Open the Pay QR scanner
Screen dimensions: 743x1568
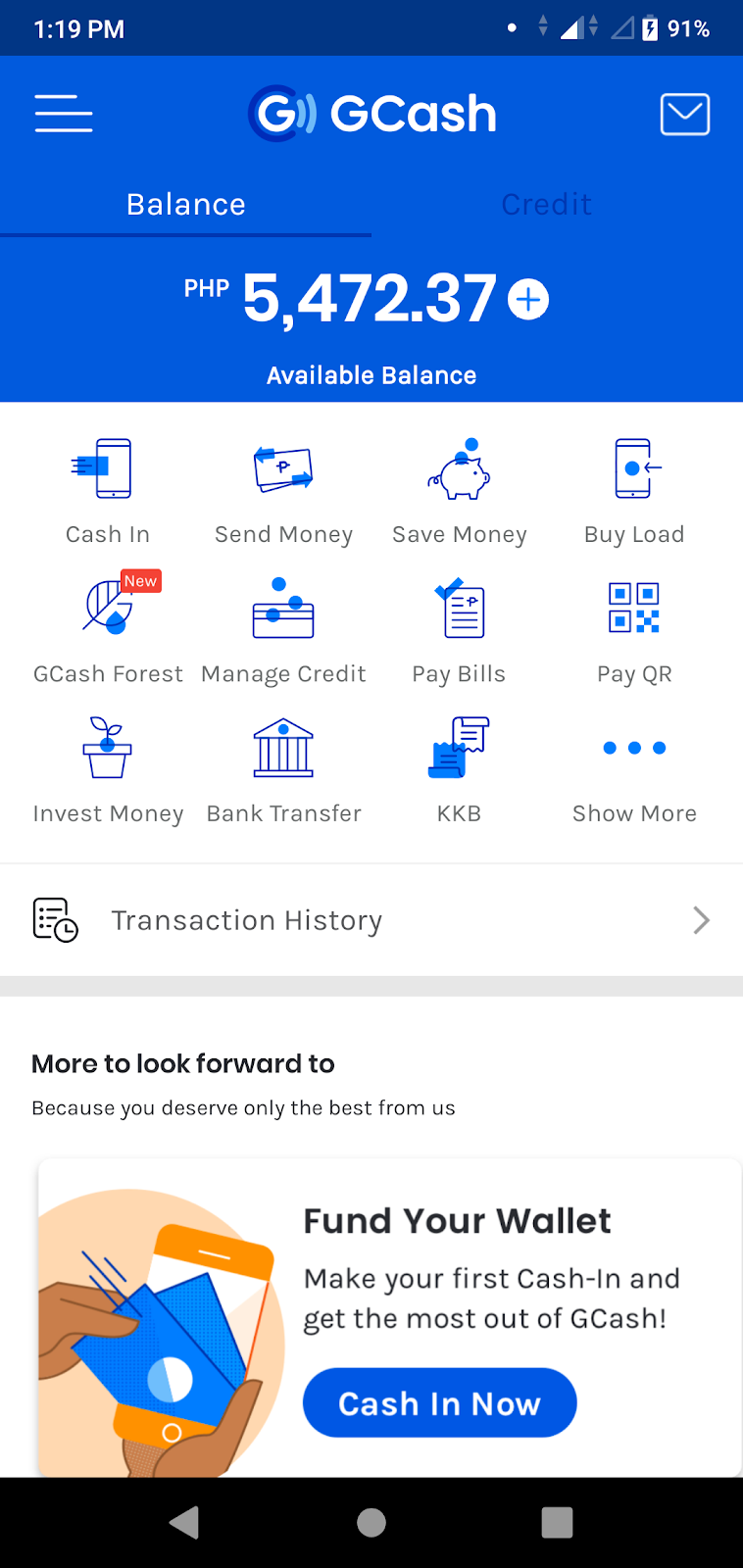(634, 627)
